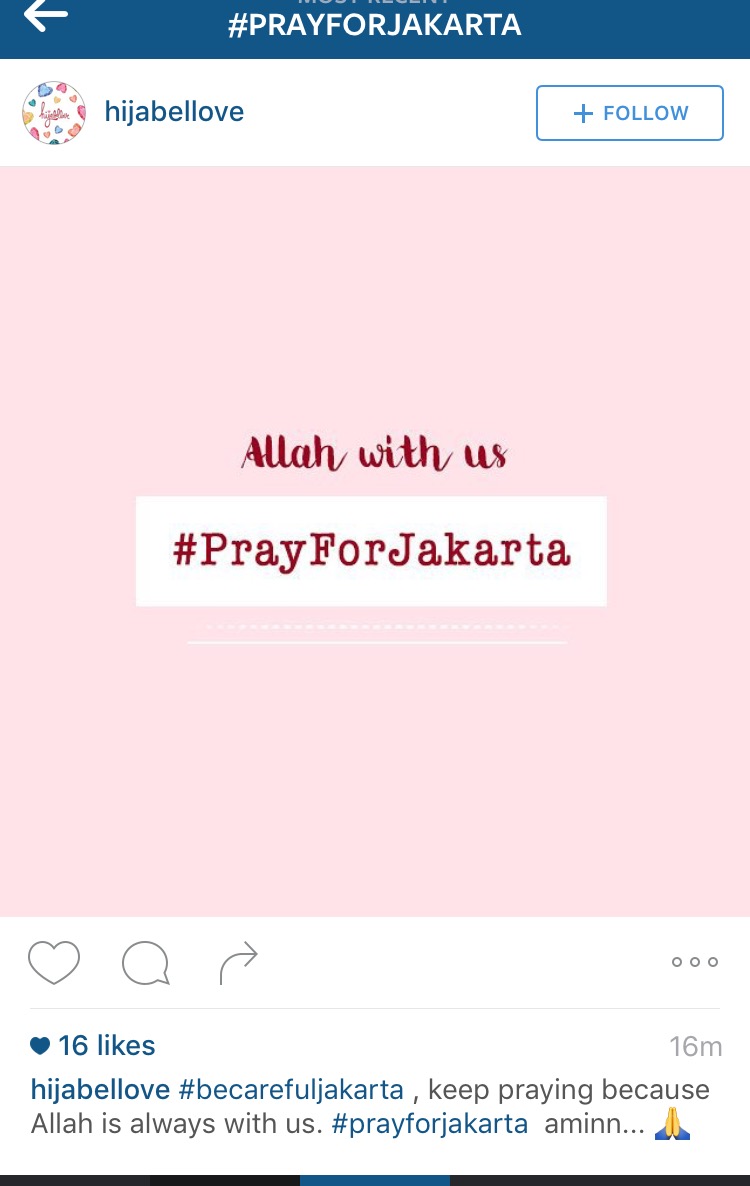Tap hijabellove username in the caption
The height and width of the screenshot is (1186, 750).
click(100, 1089)
